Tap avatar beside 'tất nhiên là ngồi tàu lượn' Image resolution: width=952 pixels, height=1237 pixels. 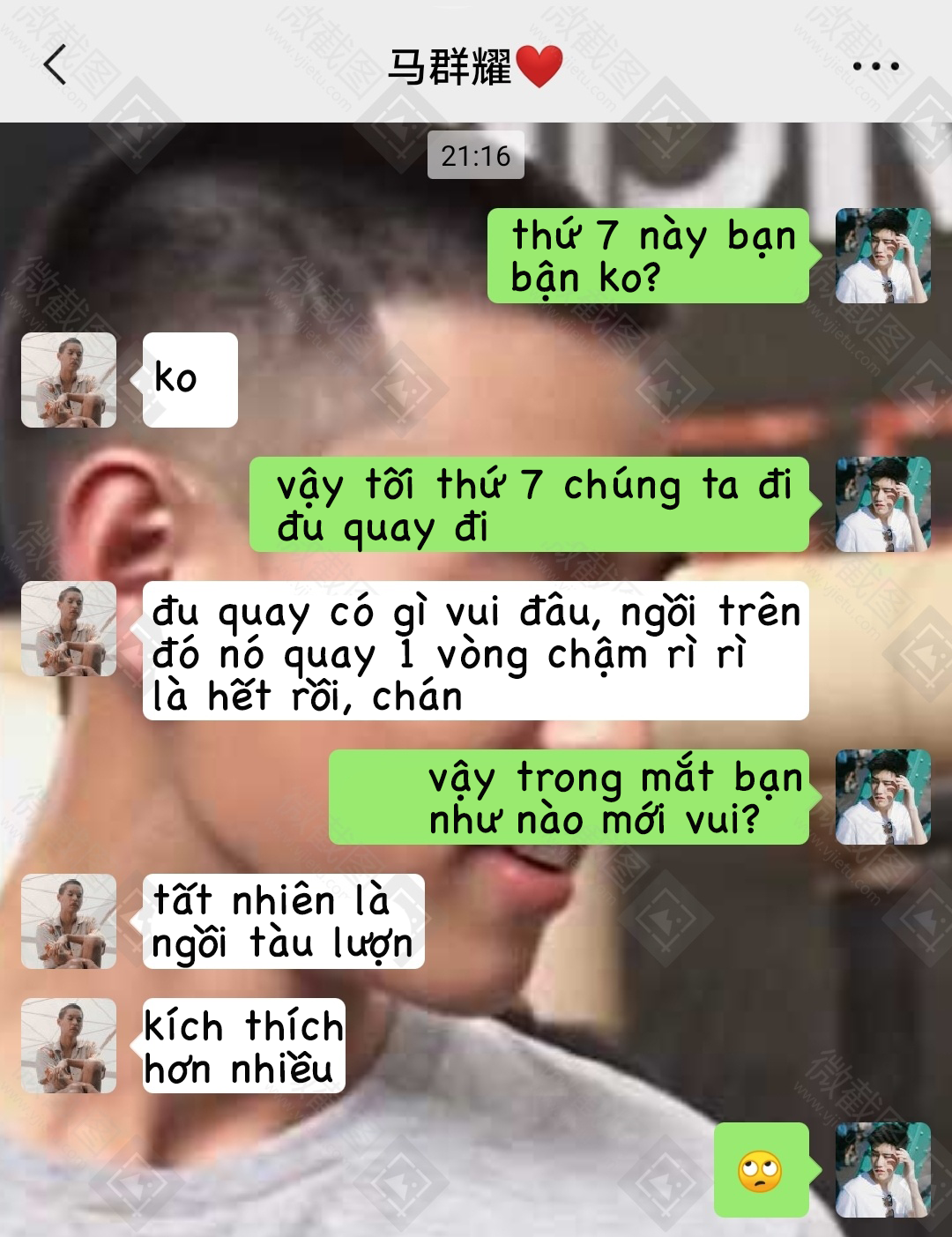pos(69,921)
